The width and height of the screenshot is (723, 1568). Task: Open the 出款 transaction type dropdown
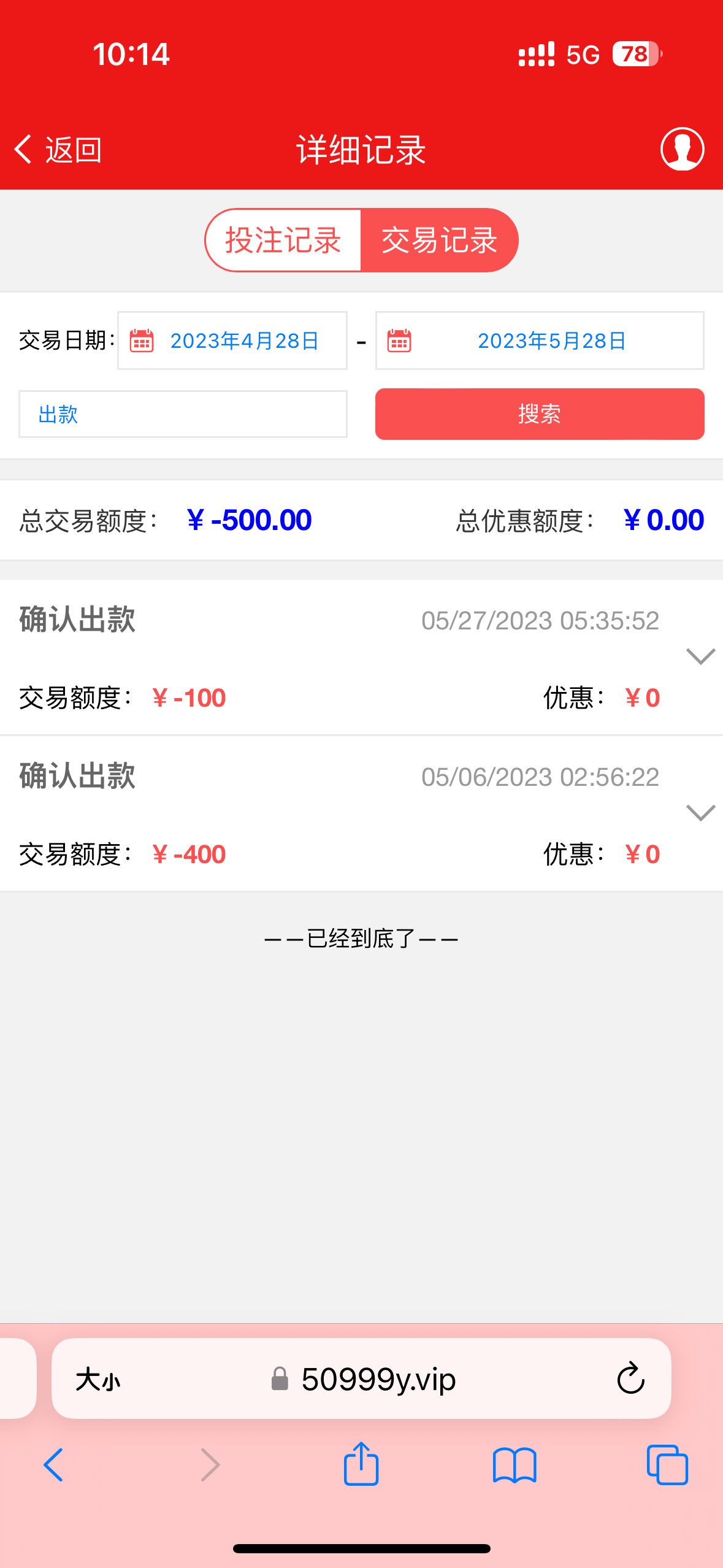click(183, 414)
